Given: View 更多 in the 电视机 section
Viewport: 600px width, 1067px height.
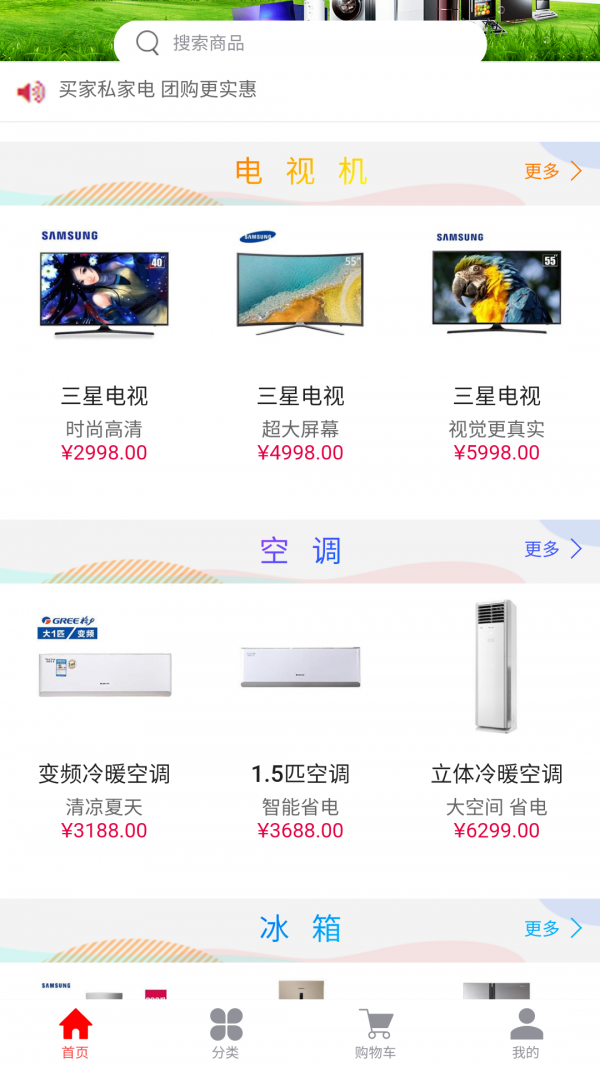Looking at the screenshot, I should pyautogui.click(x=553, y=171).
